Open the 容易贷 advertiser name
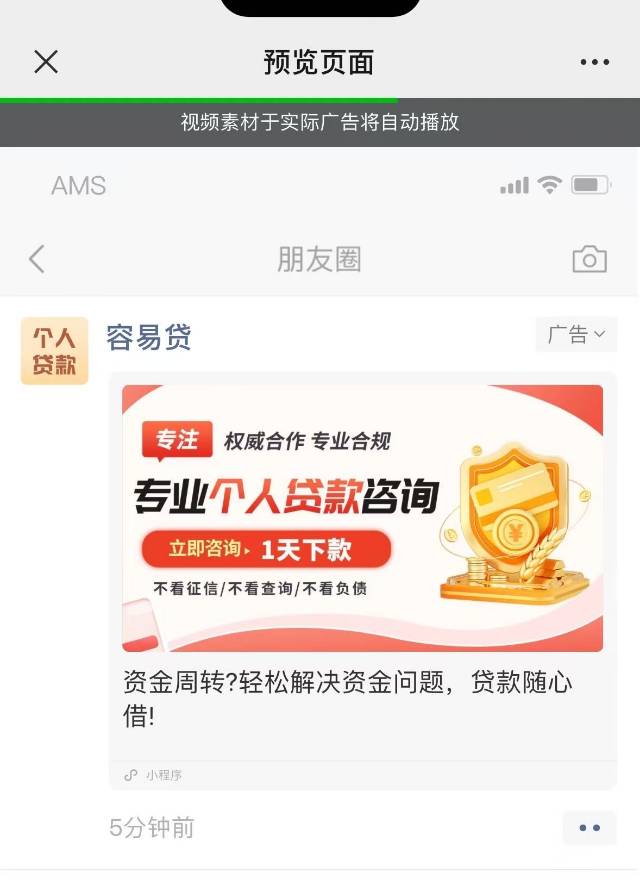 coord(148,337)
